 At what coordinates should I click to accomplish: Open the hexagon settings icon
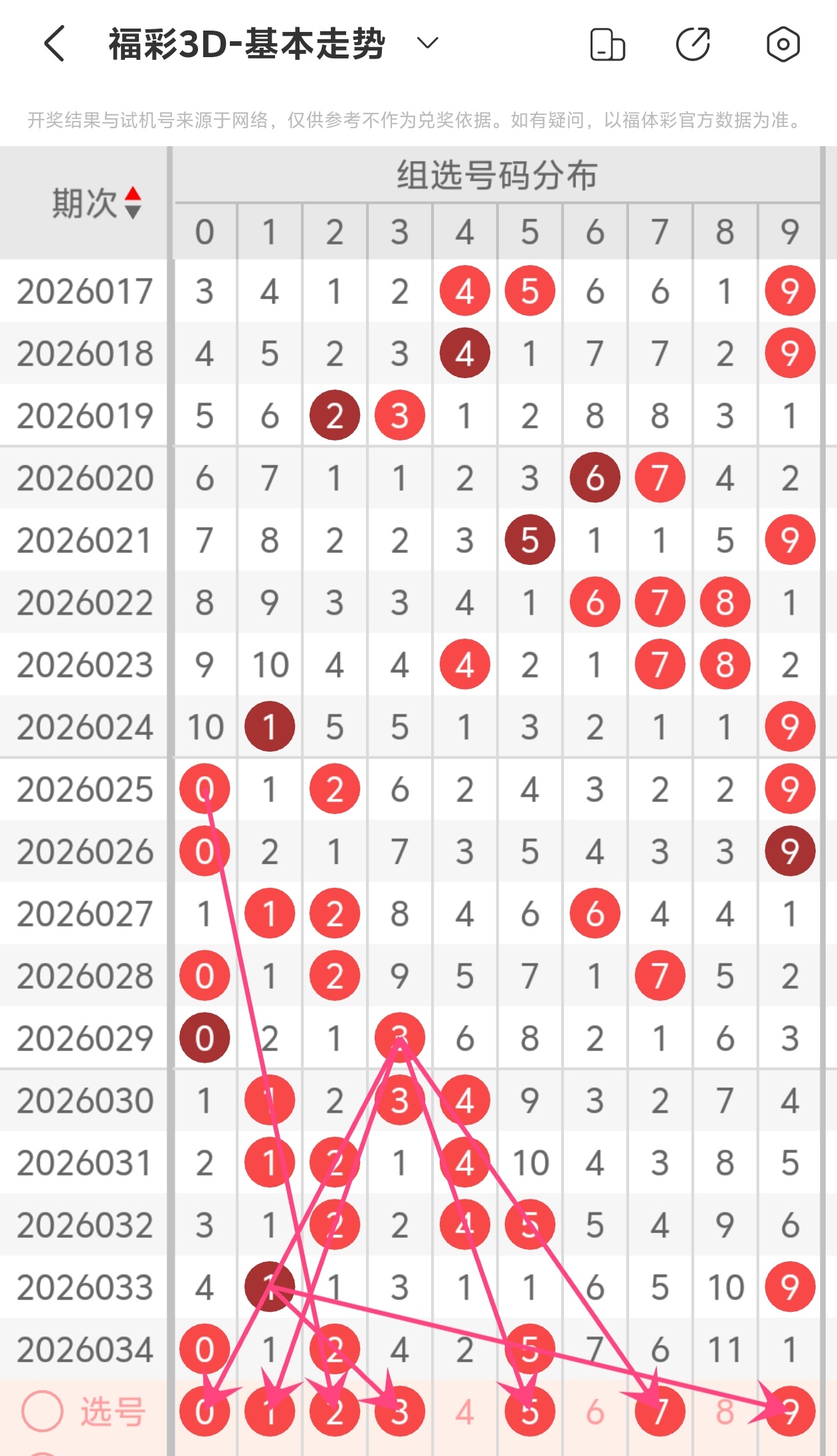click(783, 45)
